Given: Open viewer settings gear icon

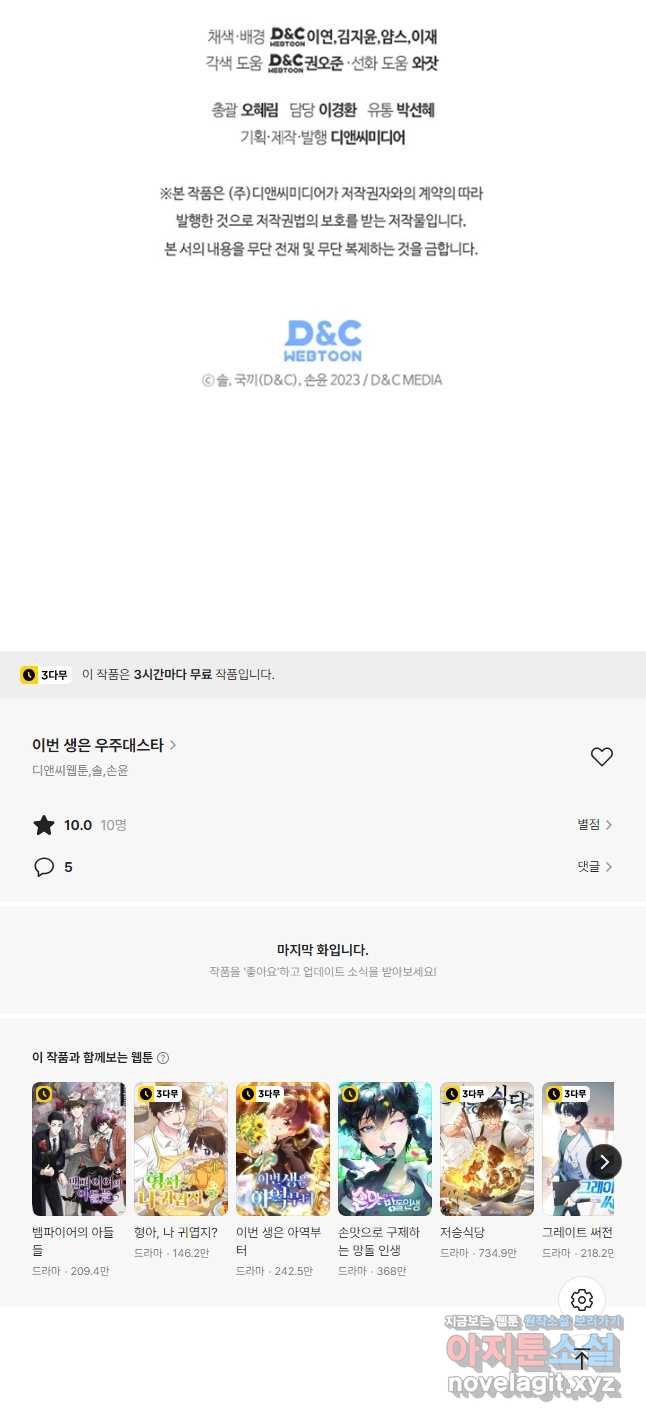Looking at the screenshot, I should click(582, 1300).
